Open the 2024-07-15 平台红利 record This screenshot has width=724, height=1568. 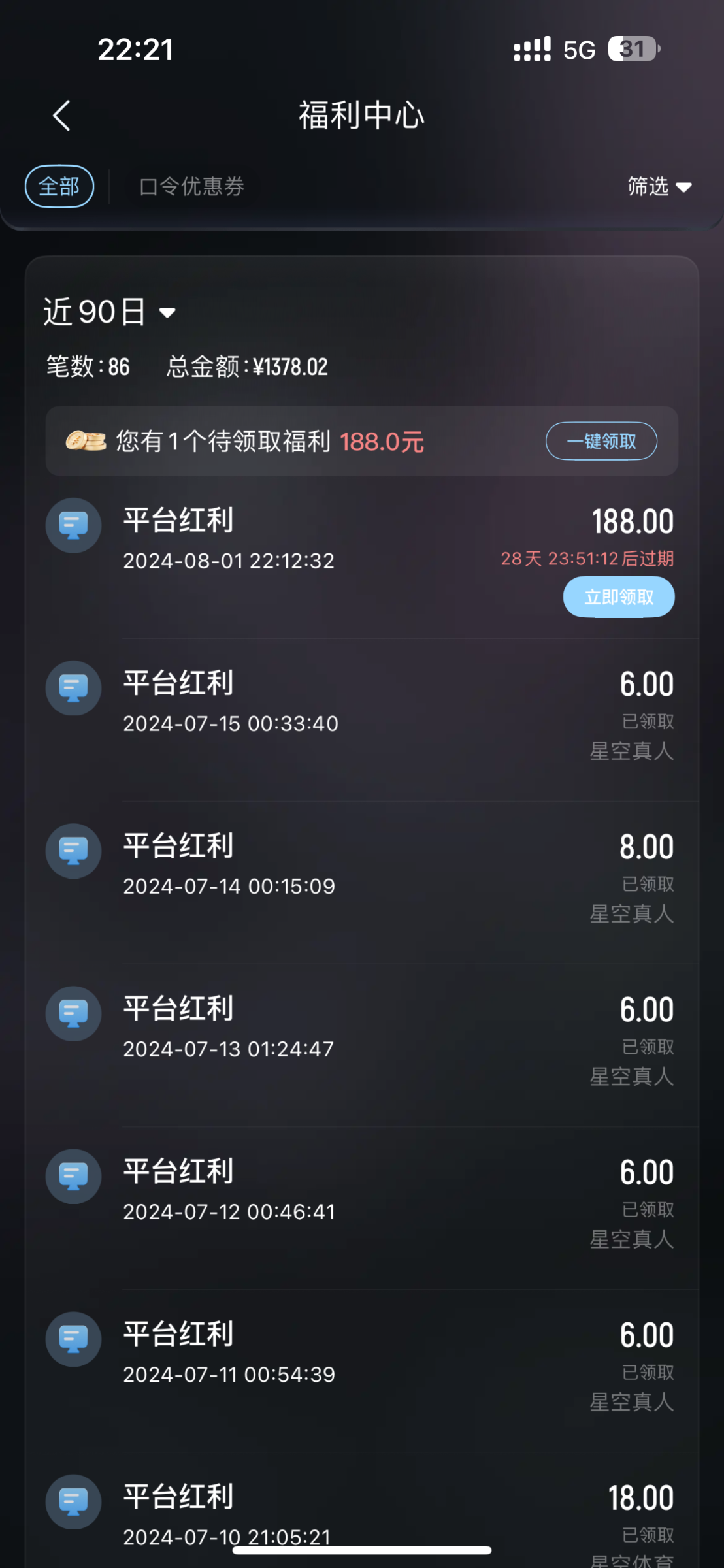[362, 720]
